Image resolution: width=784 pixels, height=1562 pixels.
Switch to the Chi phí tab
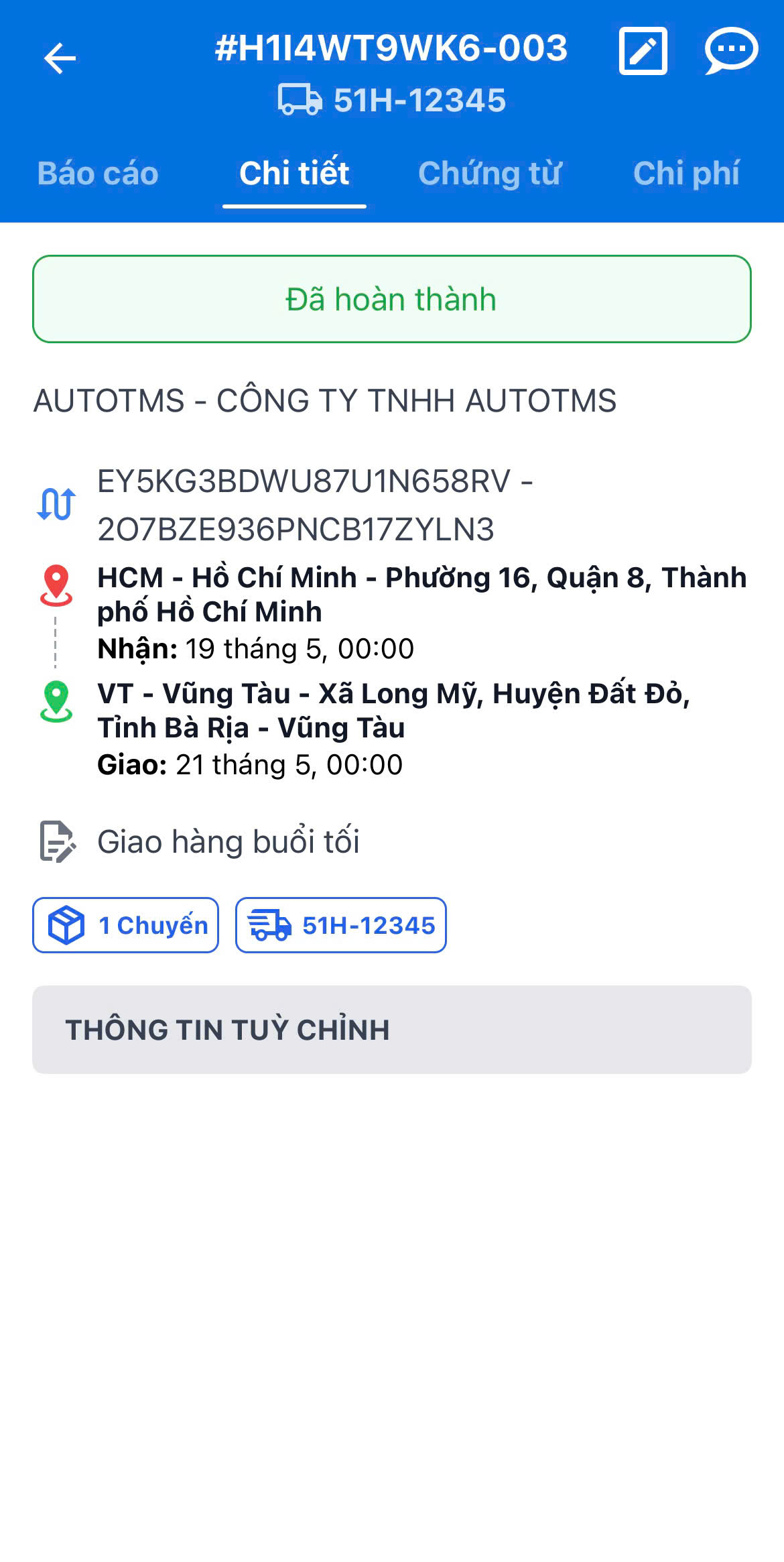tap(687, 173)
